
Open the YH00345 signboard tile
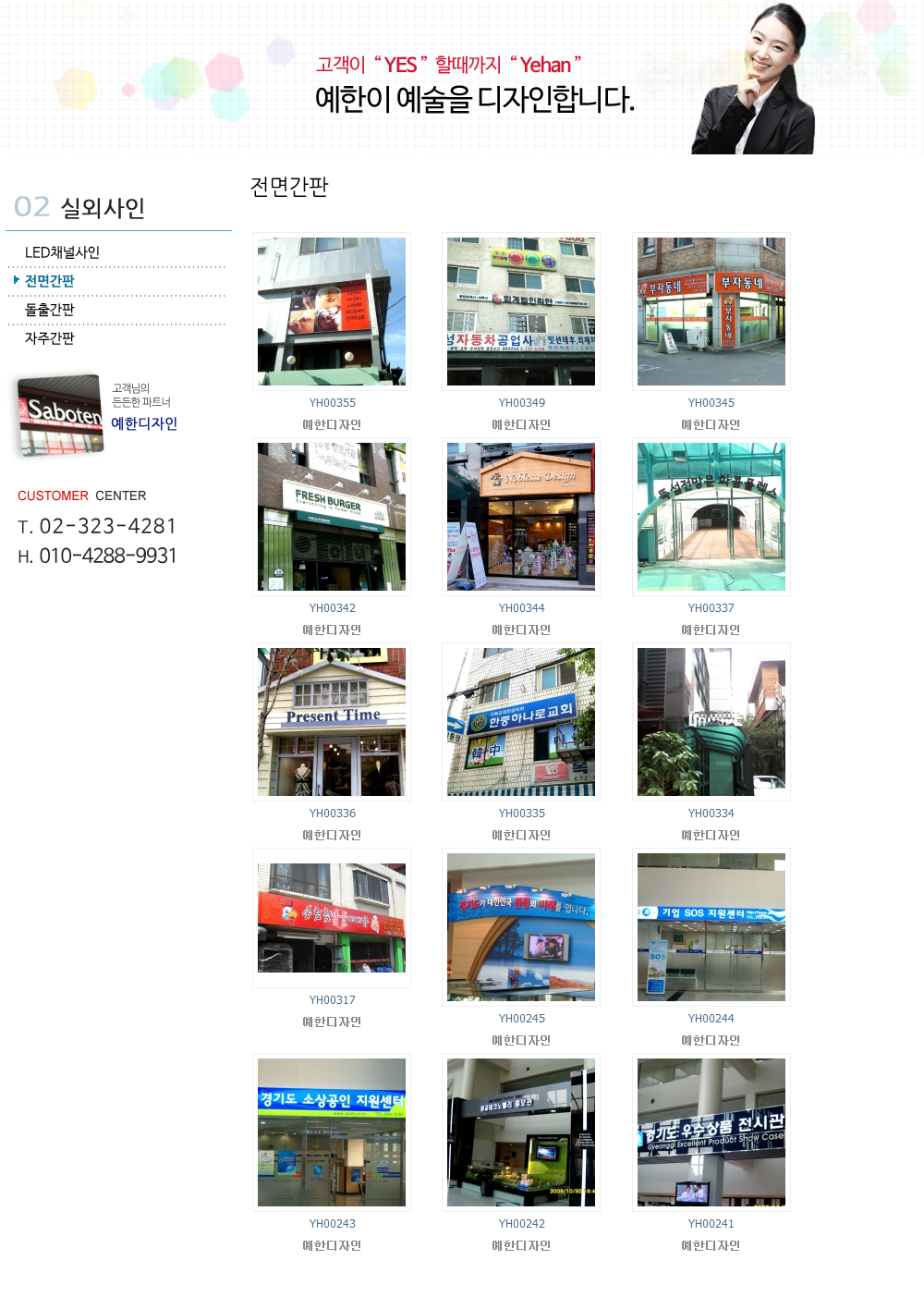[x=711, y=312]
